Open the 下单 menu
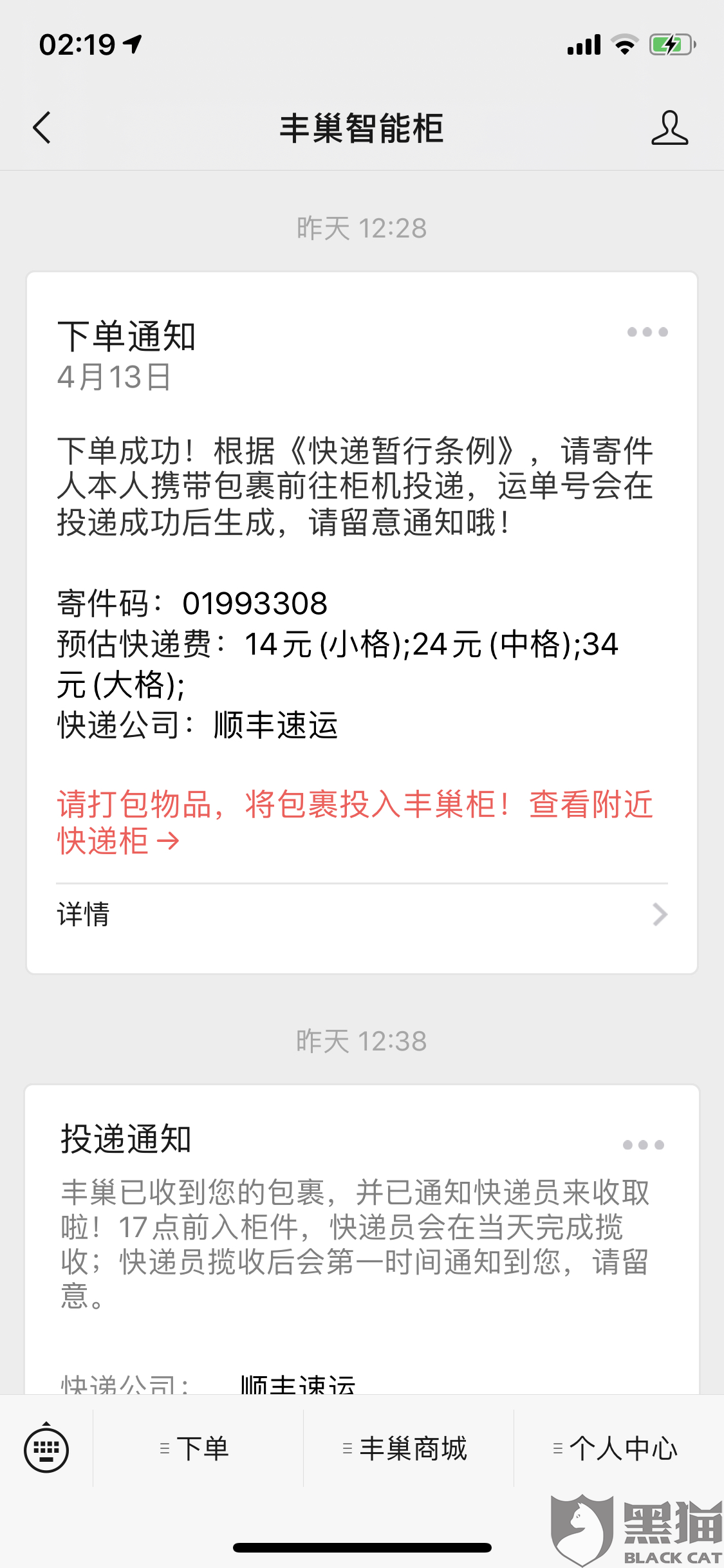Viewport: 724px width, 1568px height. pyautogui.click(x=198, y=1449)
